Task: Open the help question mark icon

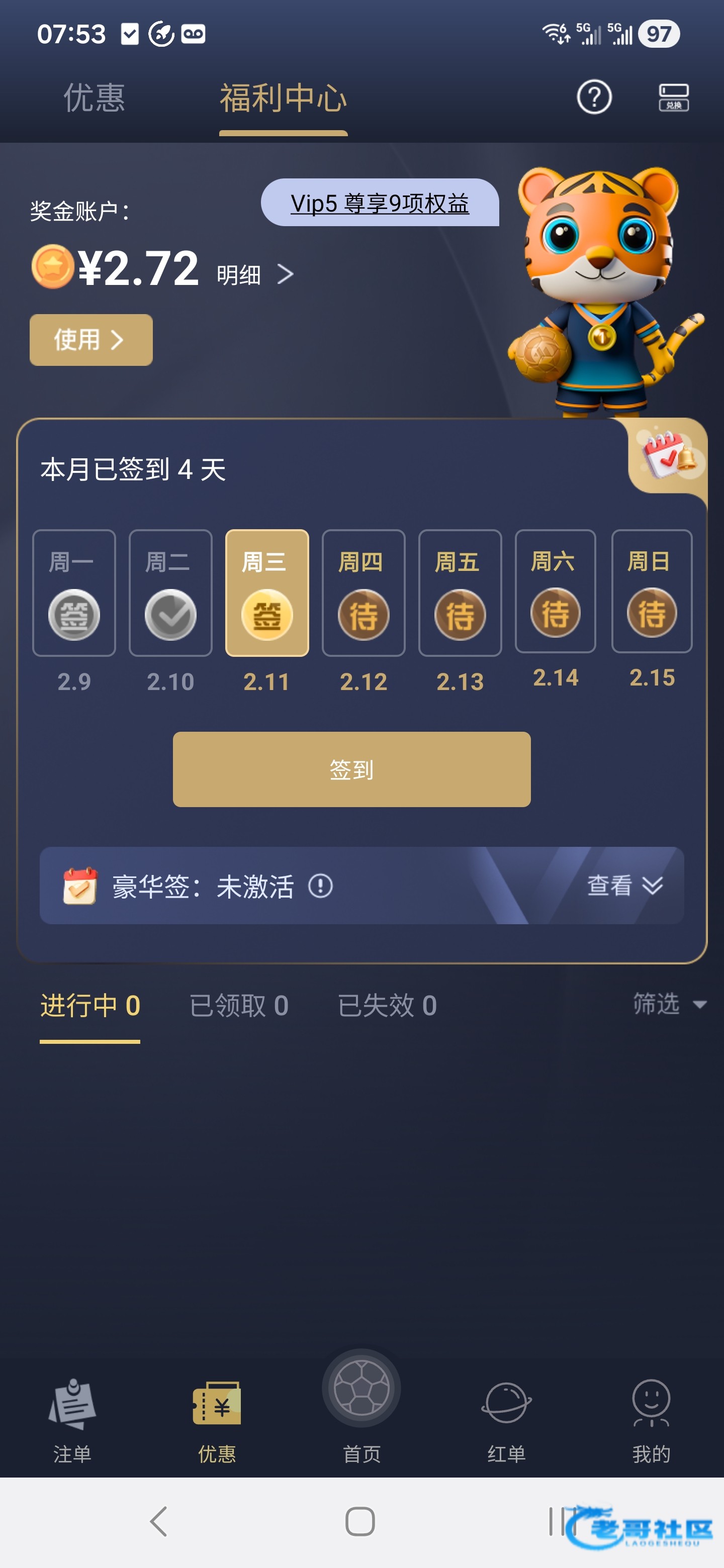Action: (594, 97)
